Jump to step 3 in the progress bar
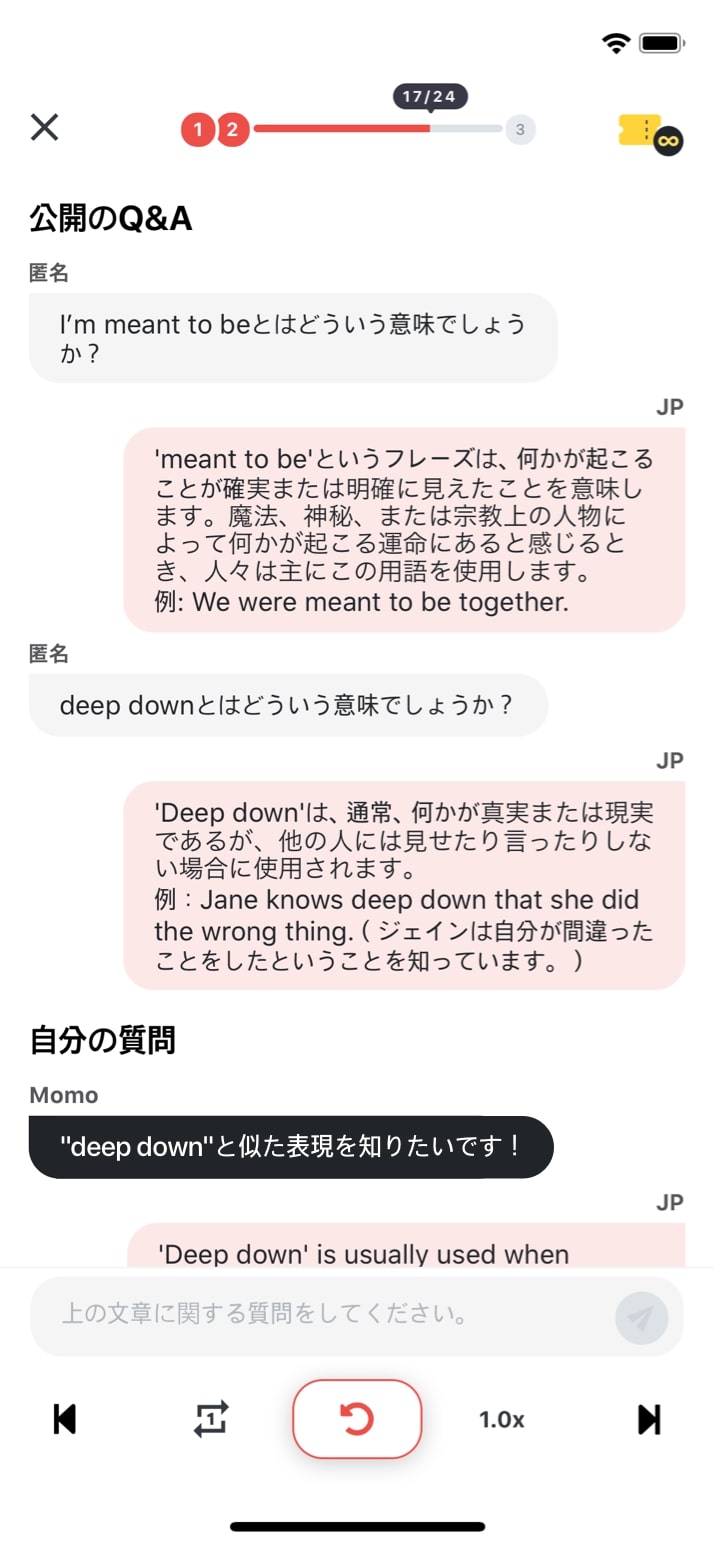This screenshot has height=1546, width=716. [520, 129]
